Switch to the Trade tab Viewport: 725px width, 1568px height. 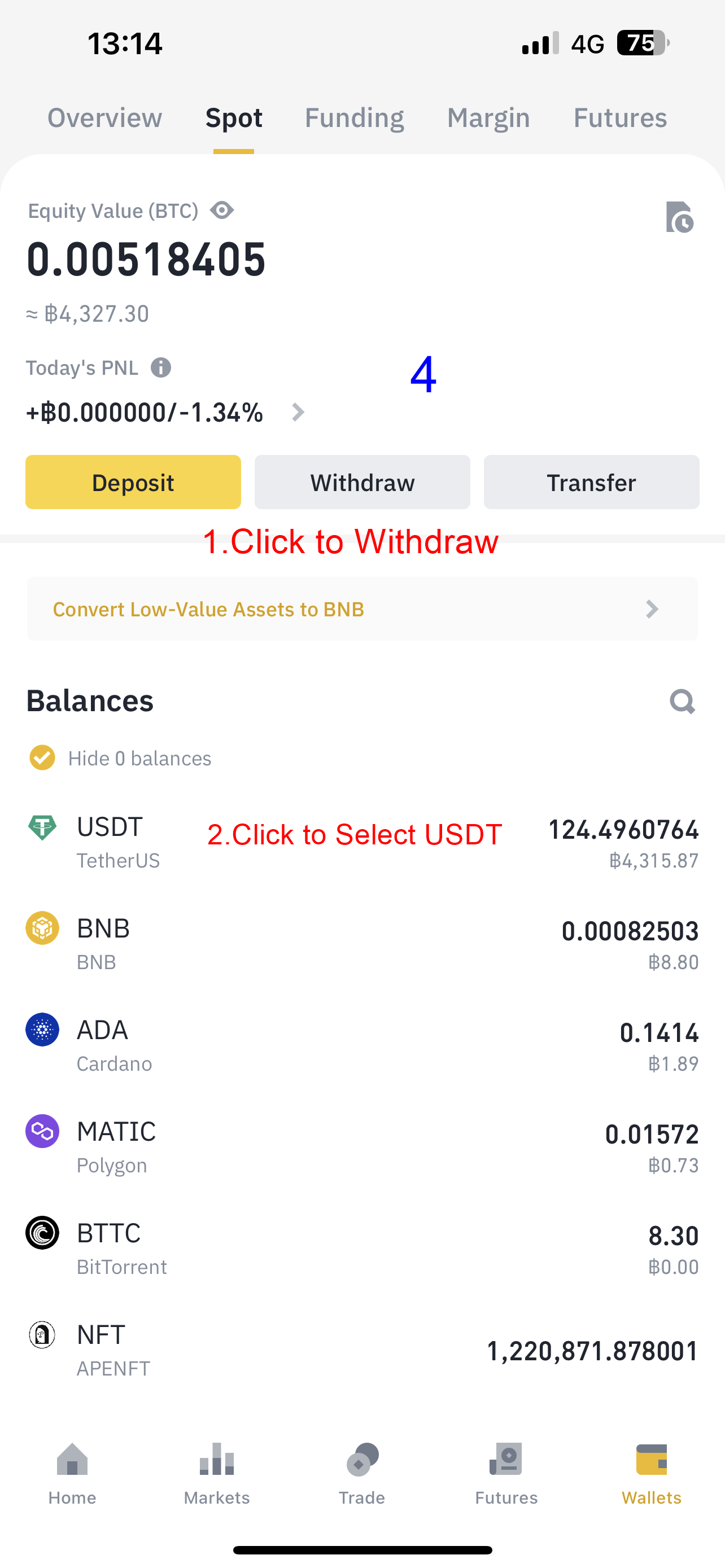coord(362,1473)
